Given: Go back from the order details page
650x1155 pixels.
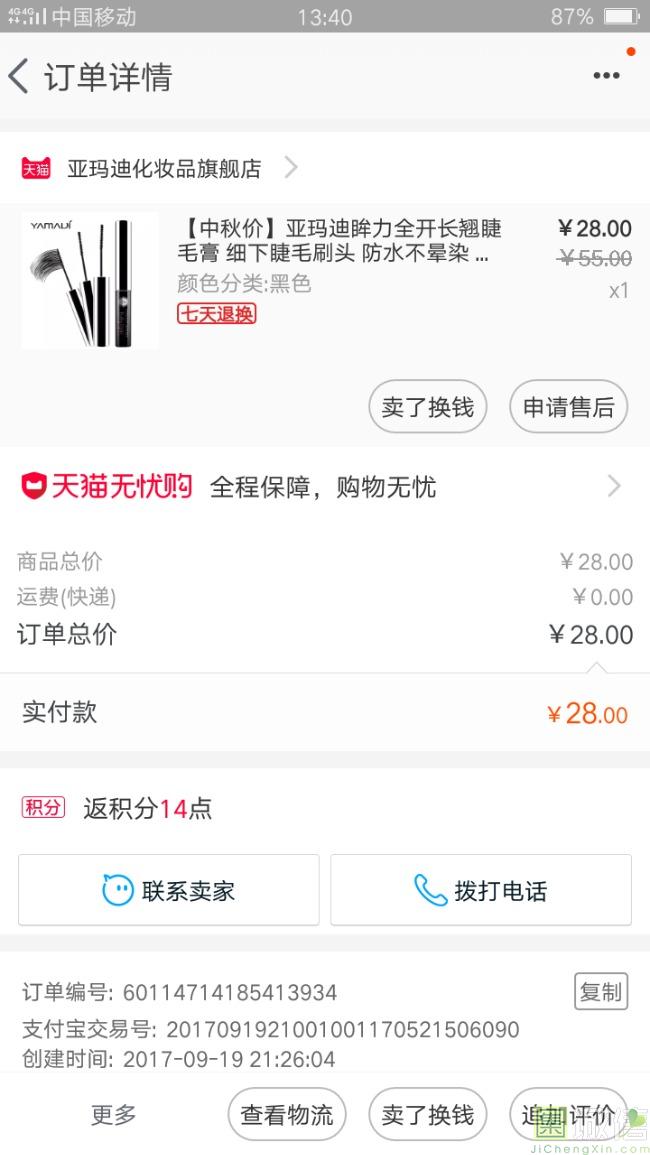Looking at the screenshot, I should [20, 77].
